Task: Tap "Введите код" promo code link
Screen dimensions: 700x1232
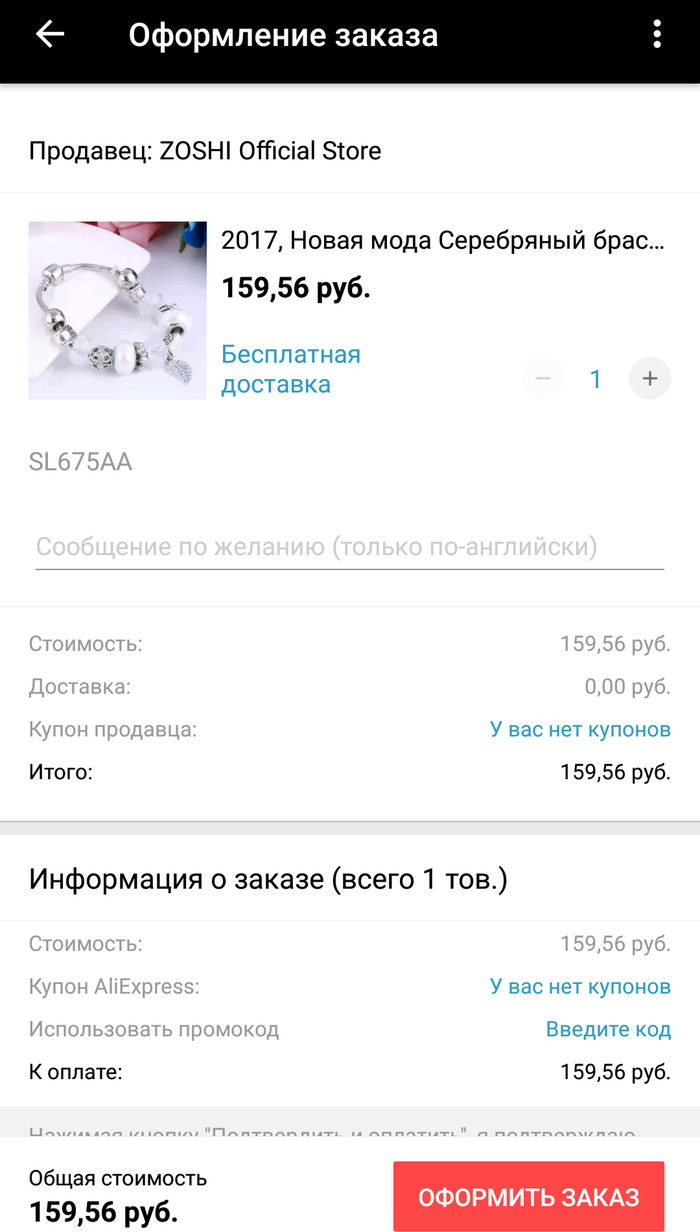Action: (x=608, y=1029)
